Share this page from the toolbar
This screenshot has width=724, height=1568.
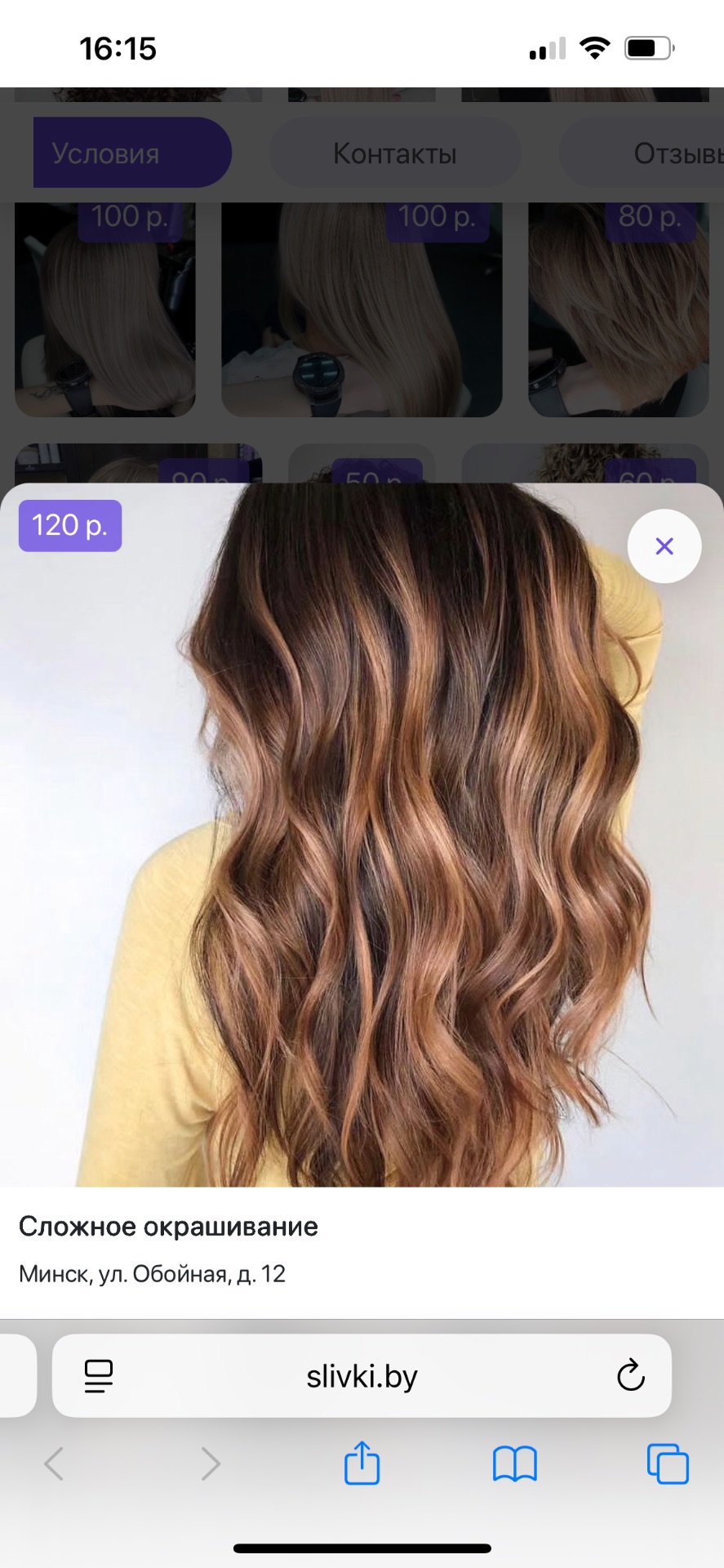362,1463
